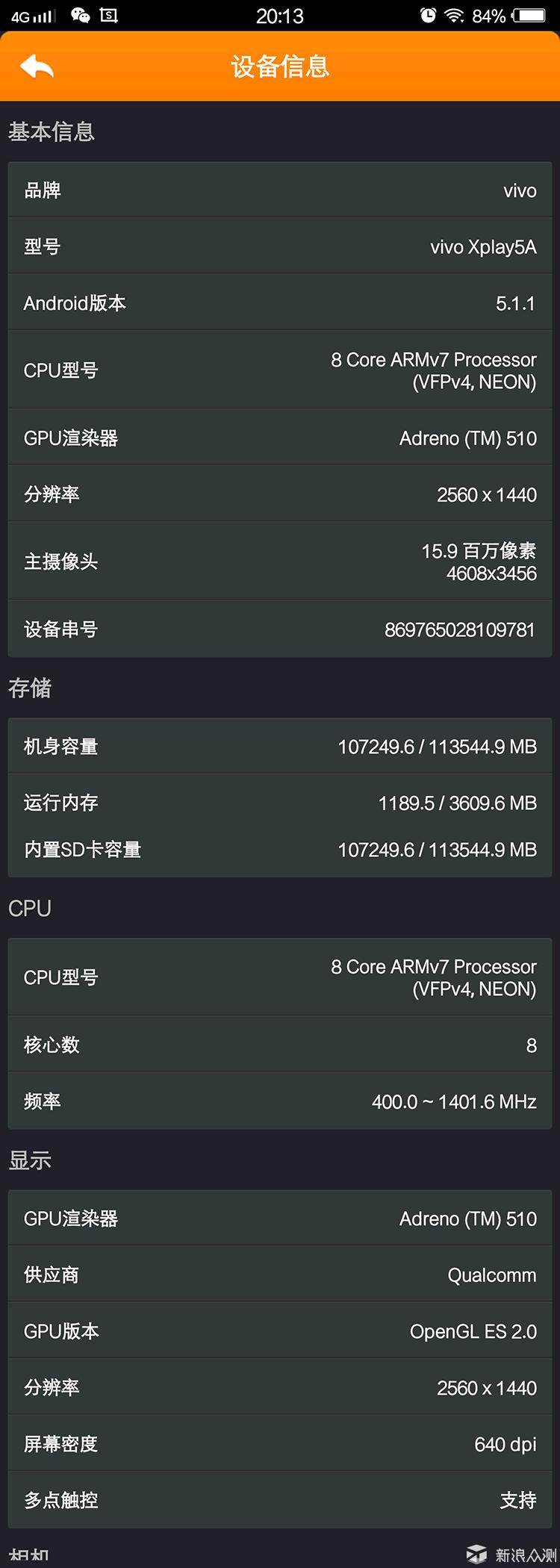Toggle the 多点触控 support row
Image resolution: width=560 pixels, height=1568 pixels.
[x=280, y=1500]
